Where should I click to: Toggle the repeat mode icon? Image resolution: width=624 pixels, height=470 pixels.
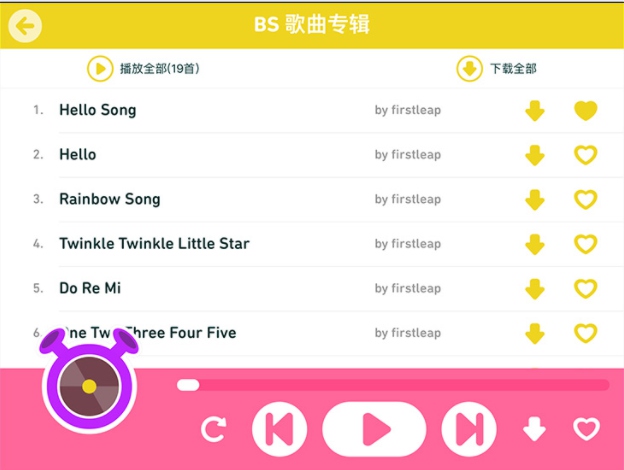[x=214, y=430]
